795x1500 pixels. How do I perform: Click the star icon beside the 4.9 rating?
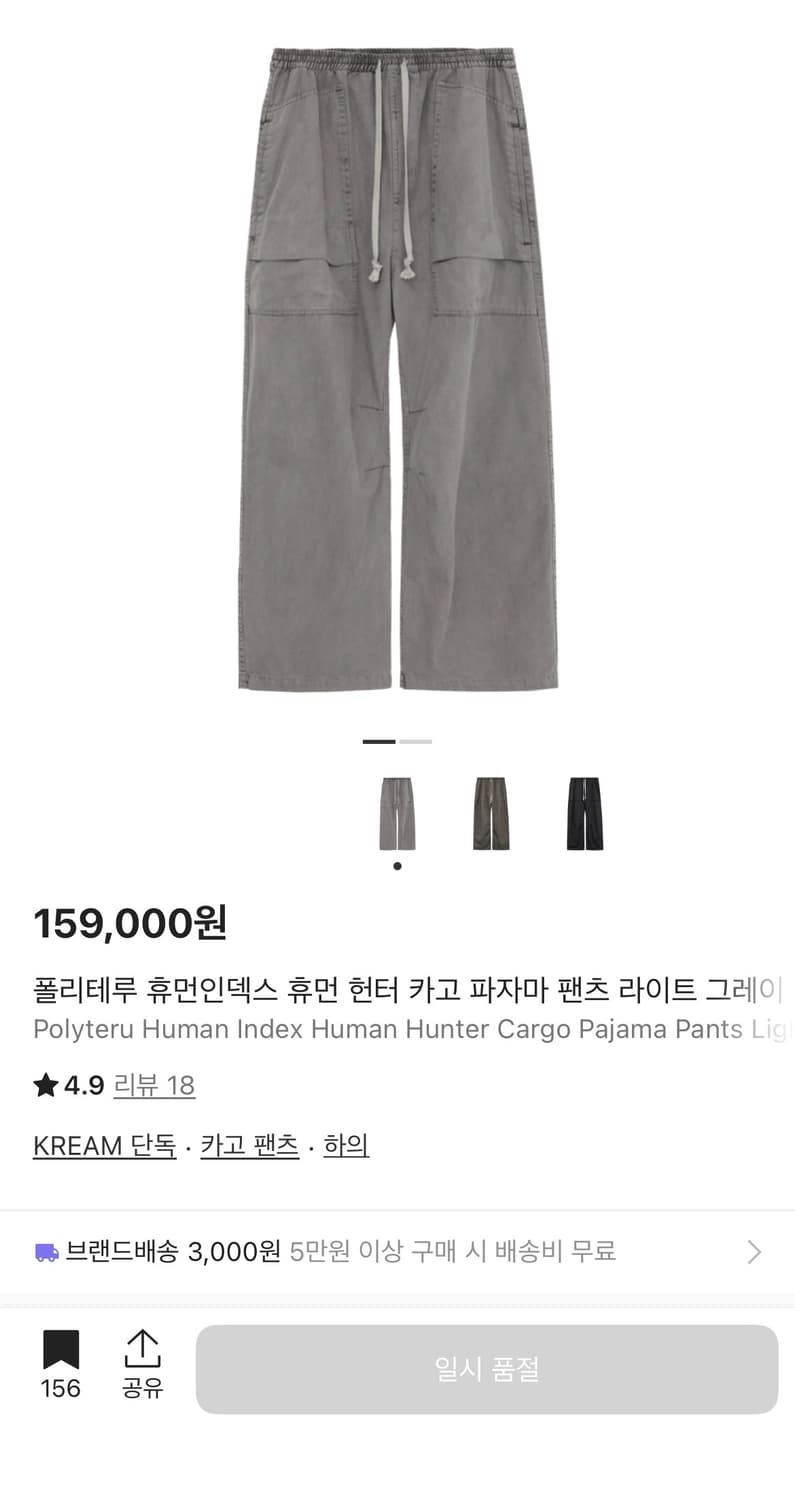pos(43,1085)
